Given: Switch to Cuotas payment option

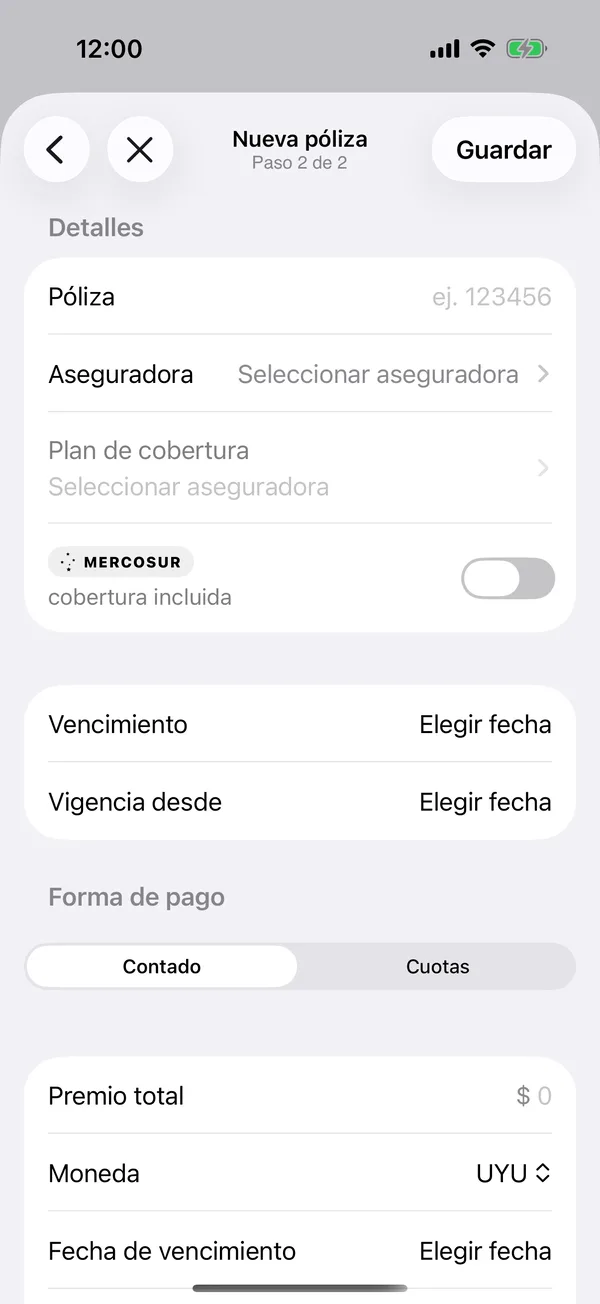Looking at the screenshot, I should [437, 967].
